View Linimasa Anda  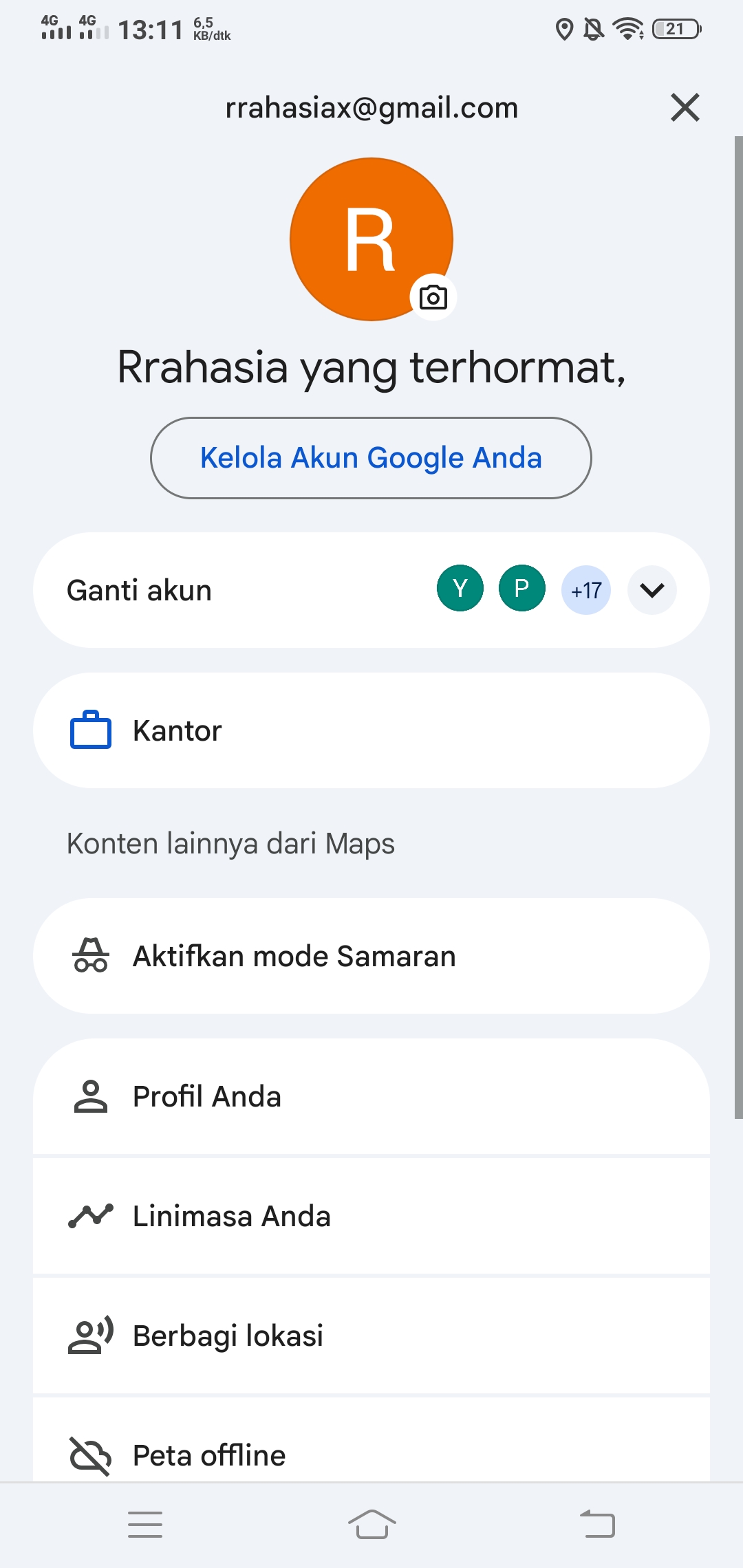[371, 1217]
